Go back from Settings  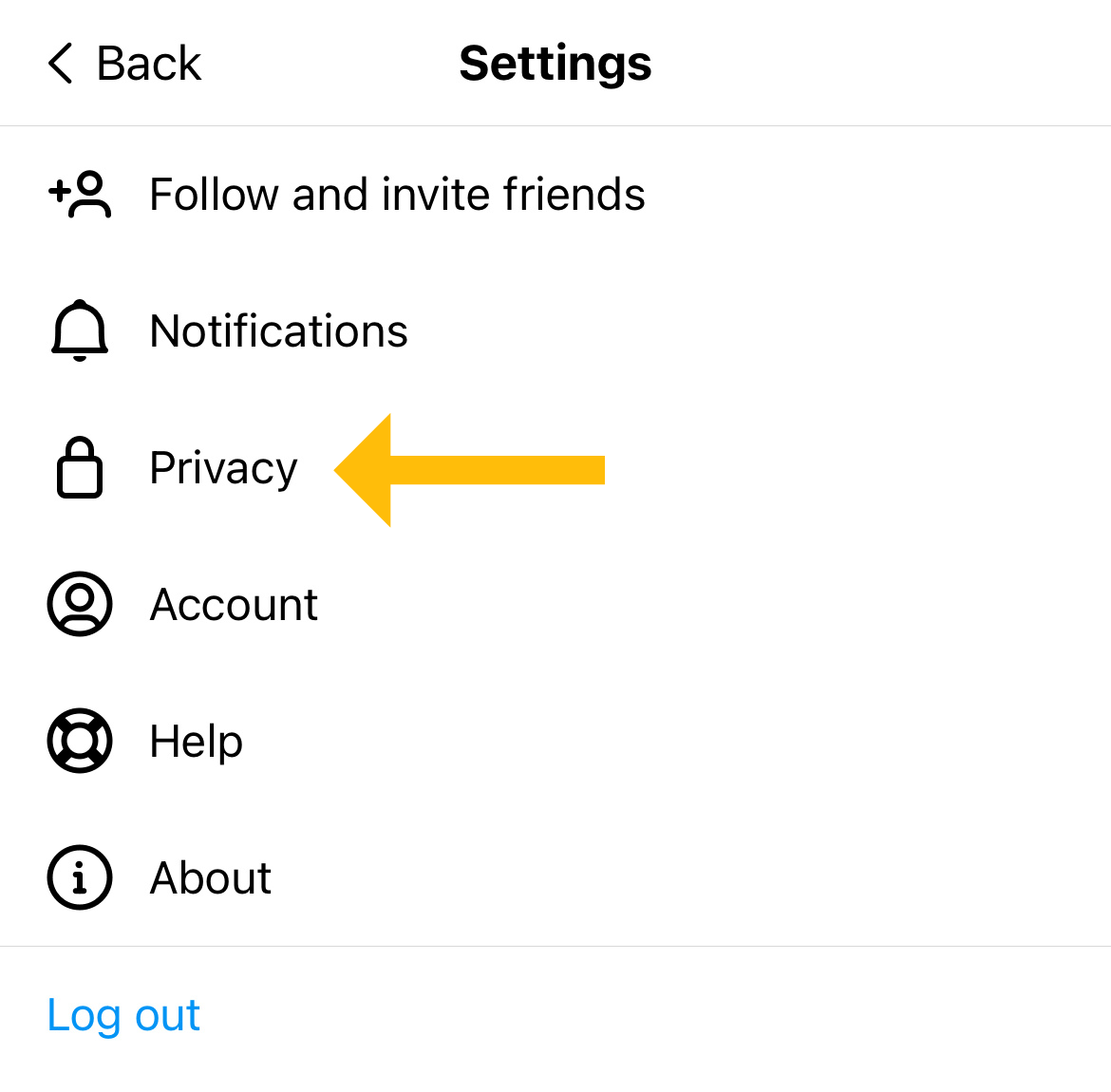124,64
